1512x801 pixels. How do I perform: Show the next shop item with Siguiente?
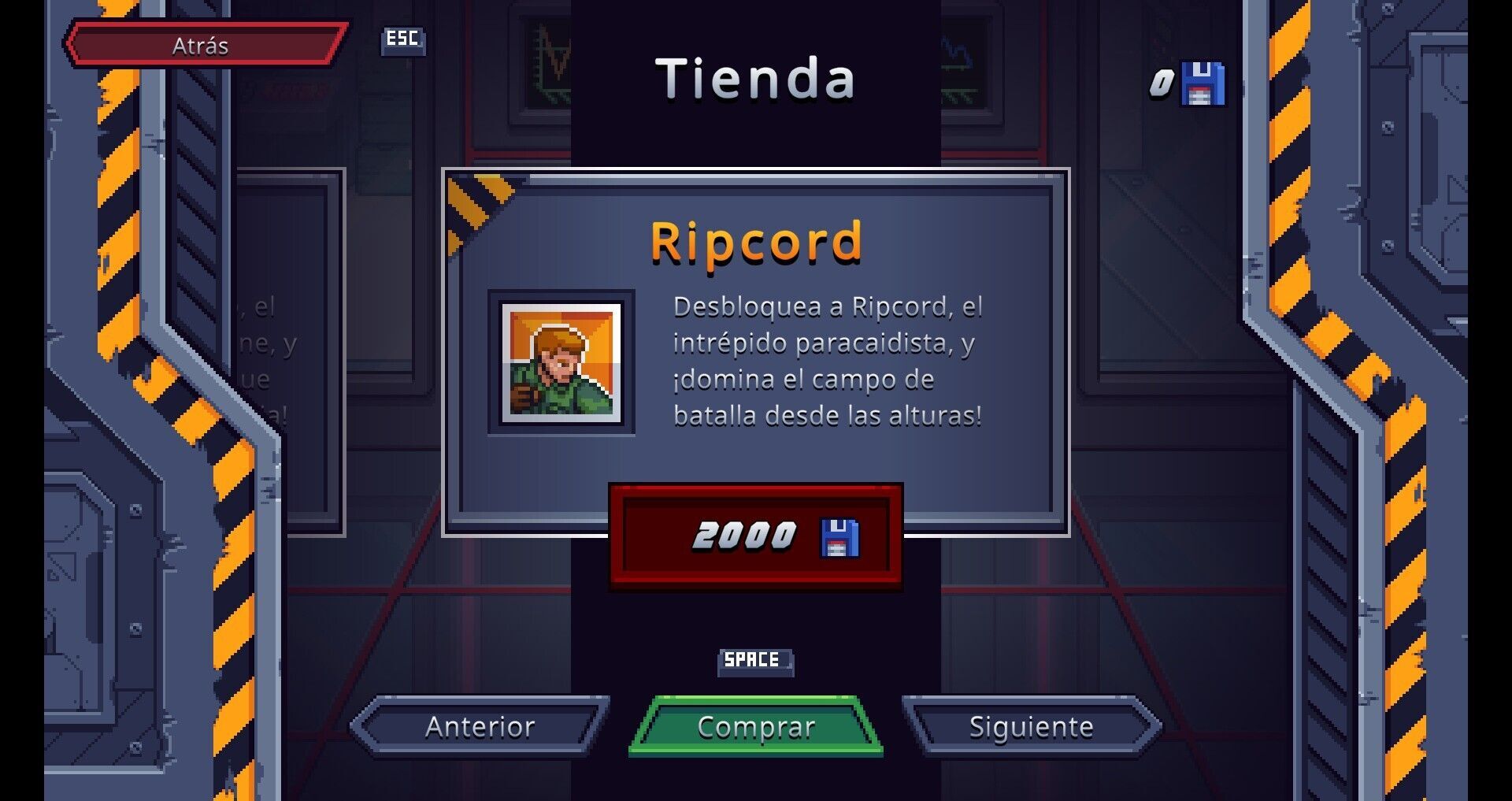(1031, 726)
